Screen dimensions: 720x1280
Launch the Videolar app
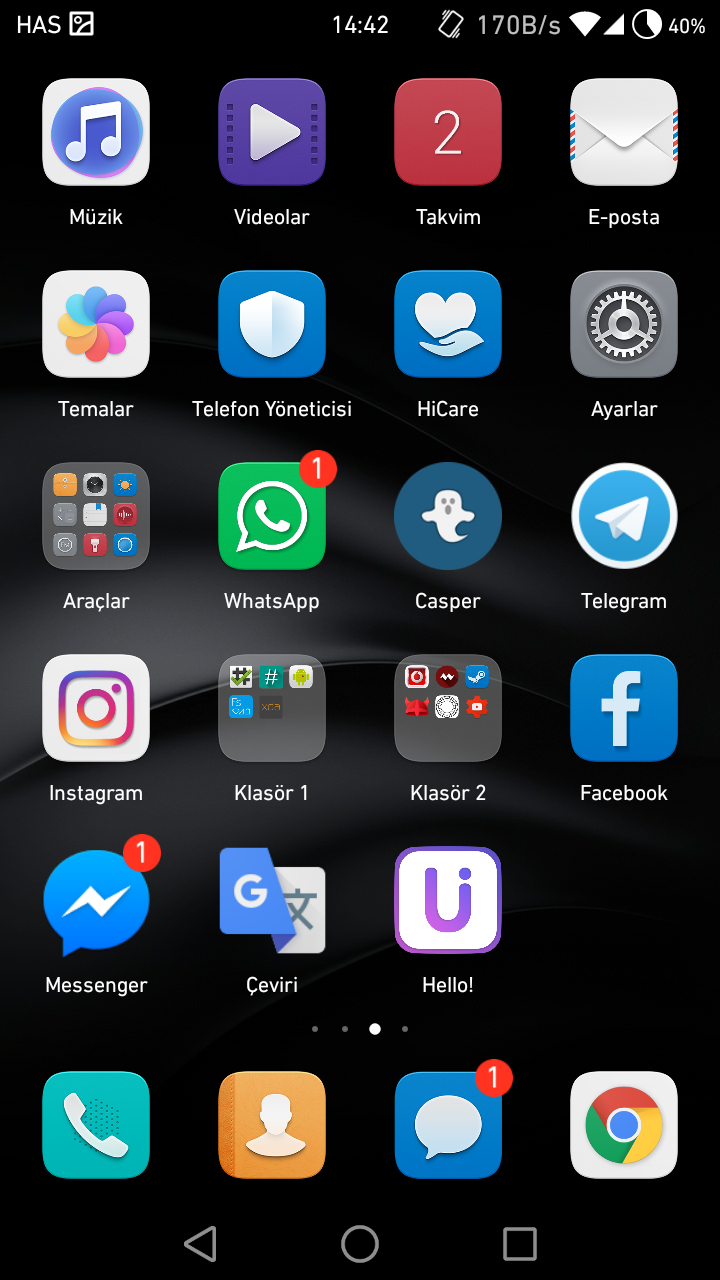(272, 132)
